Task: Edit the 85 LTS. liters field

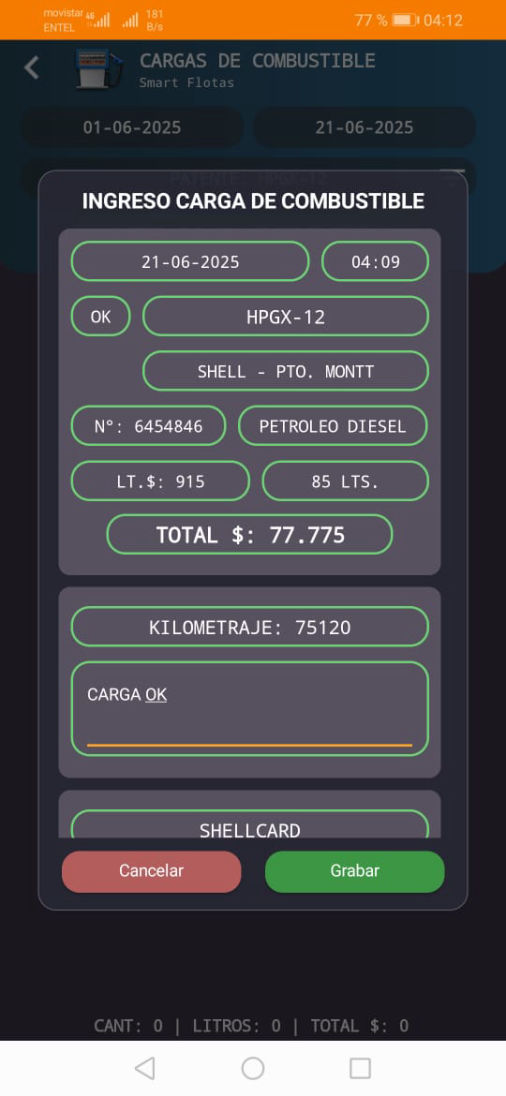Action: pyautogui.click(x=345, y=481)
